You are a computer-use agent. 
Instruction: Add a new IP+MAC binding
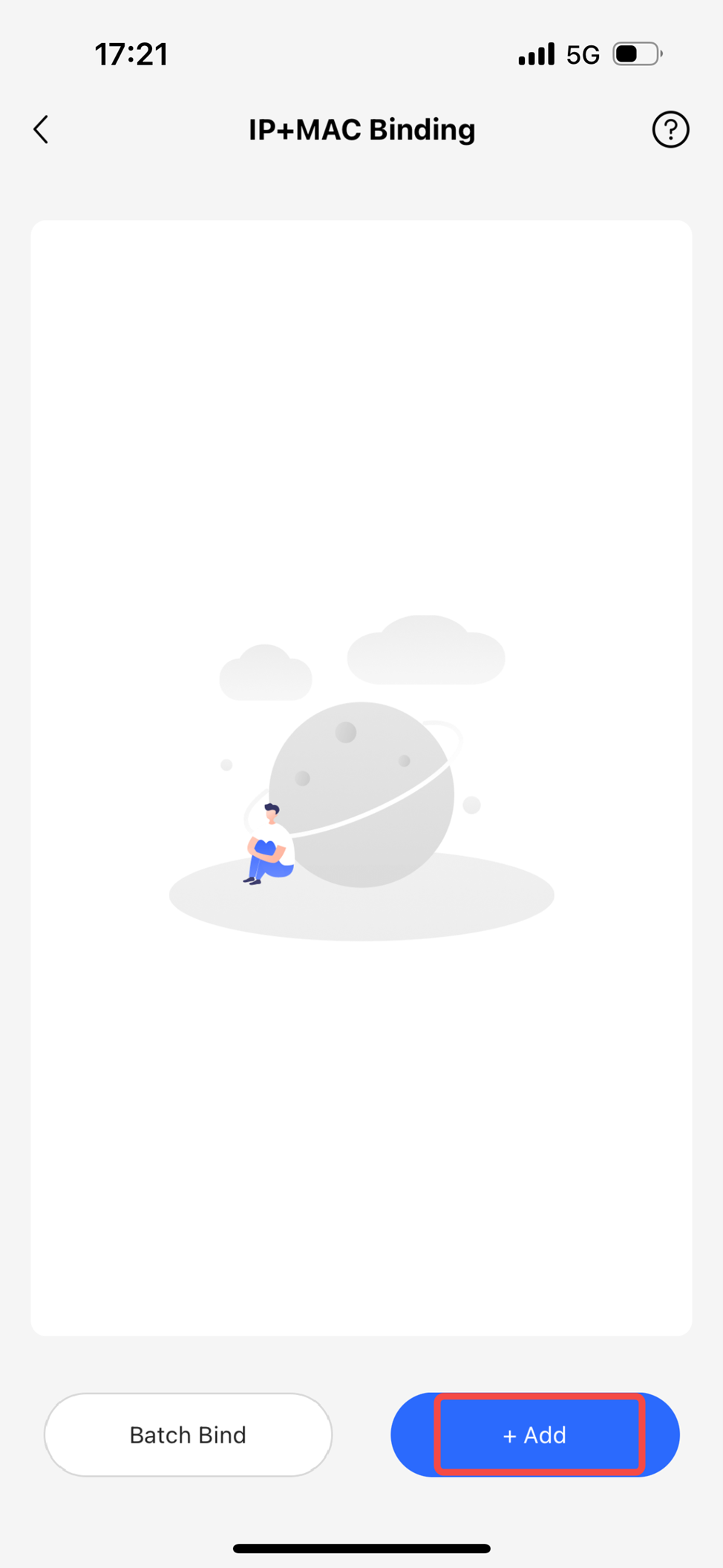(535, 1434)
